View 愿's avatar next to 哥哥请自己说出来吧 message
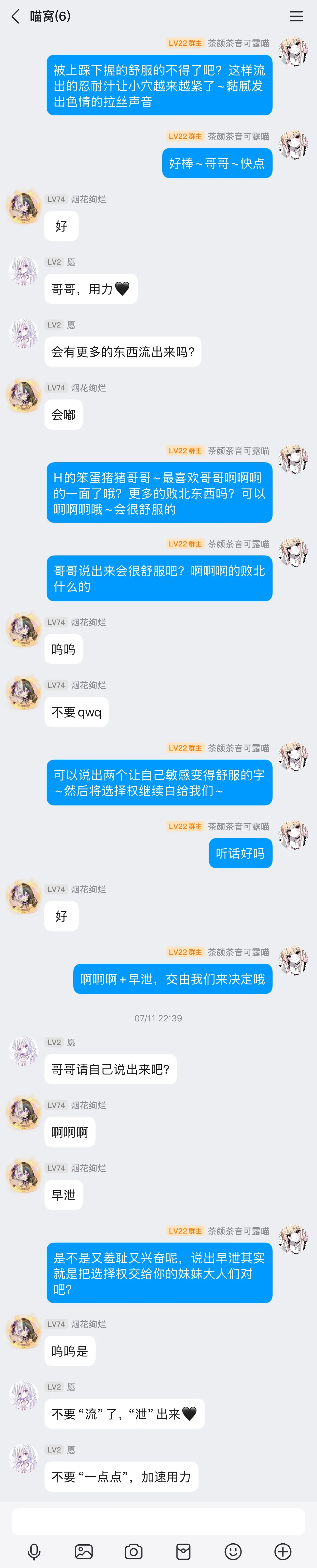The width and height of the screenshot is (317, 1568). (x=23, y=1050)
